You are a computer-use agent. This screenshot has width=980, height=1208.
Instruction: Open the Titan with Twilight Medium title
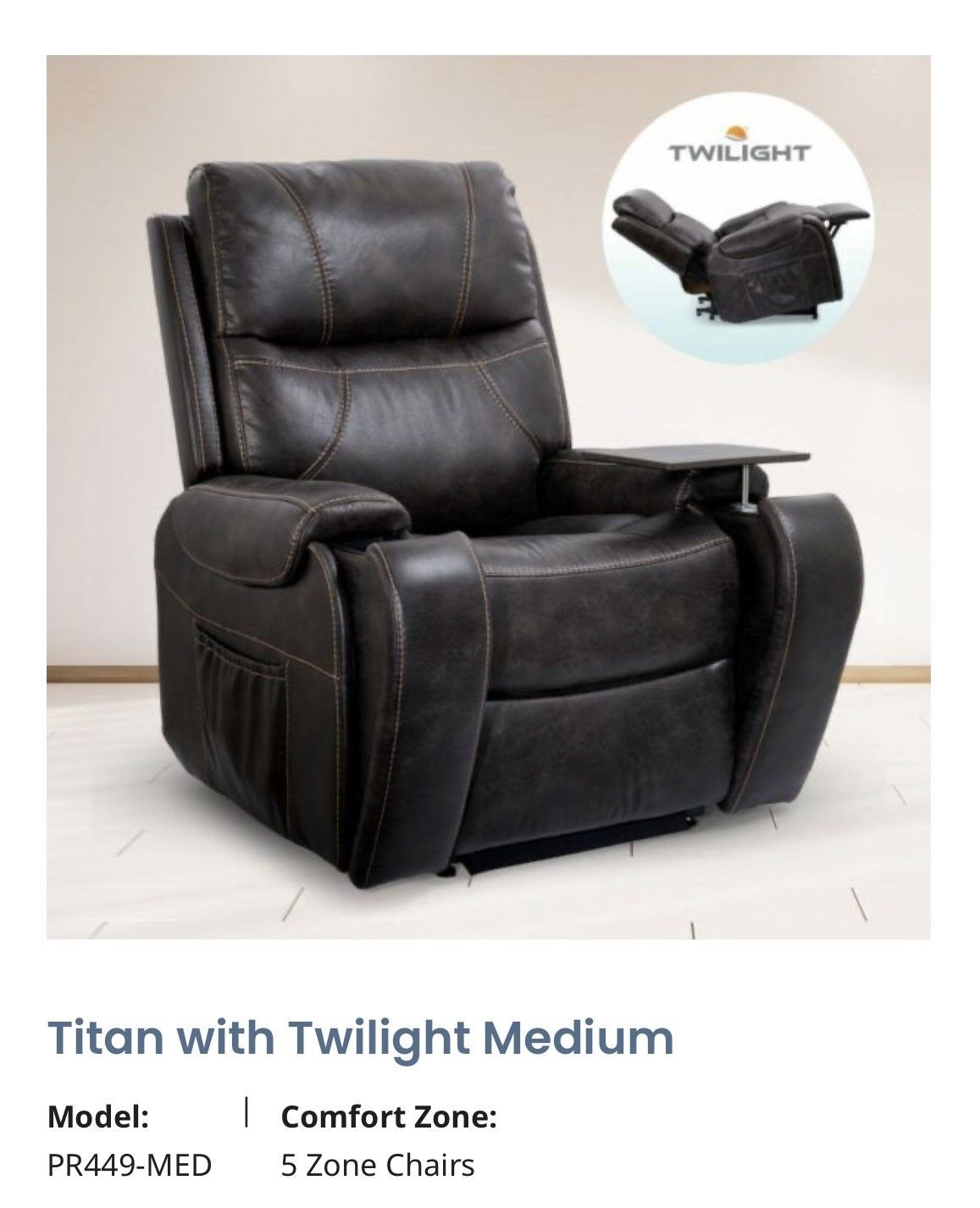pyautogui.click(x=361, y=1037)
